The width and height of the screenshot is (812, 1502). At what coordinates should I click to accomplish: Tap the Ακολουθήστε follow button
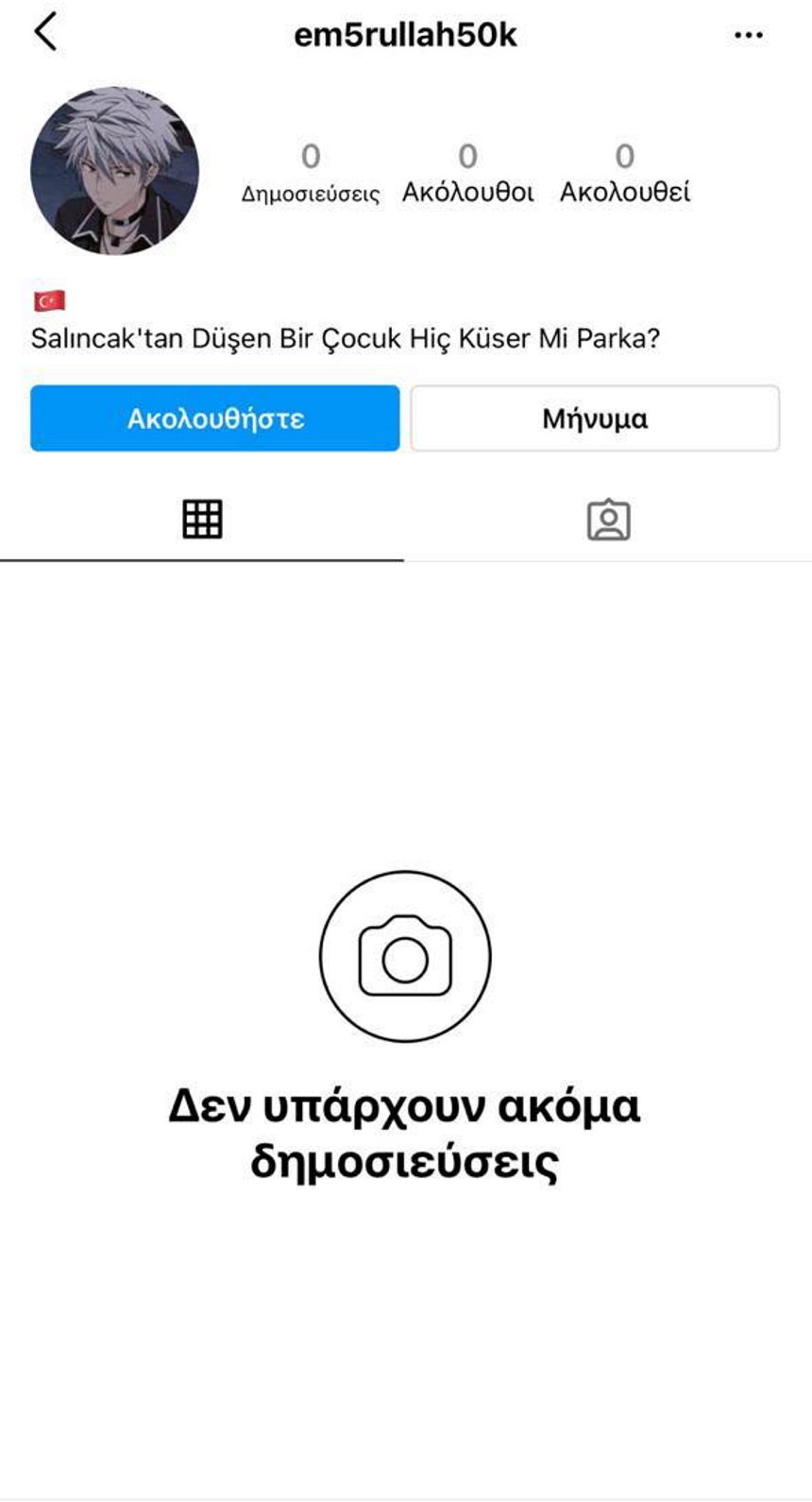coord(215,418)
